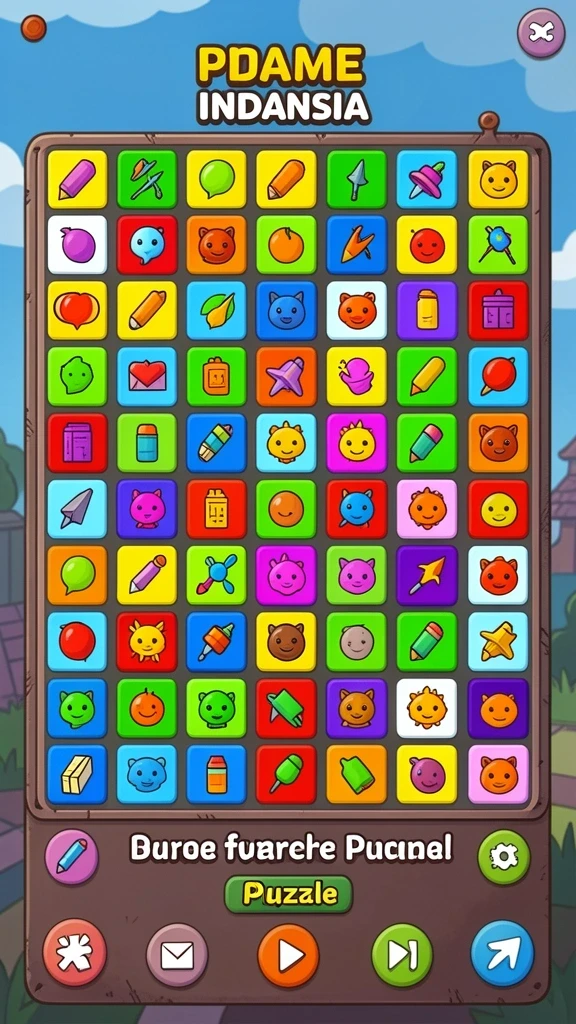The height and width of the screenshot is (1024, 576).
Task: Tap the round pencil edit button
Action: [x=71, y=856]
